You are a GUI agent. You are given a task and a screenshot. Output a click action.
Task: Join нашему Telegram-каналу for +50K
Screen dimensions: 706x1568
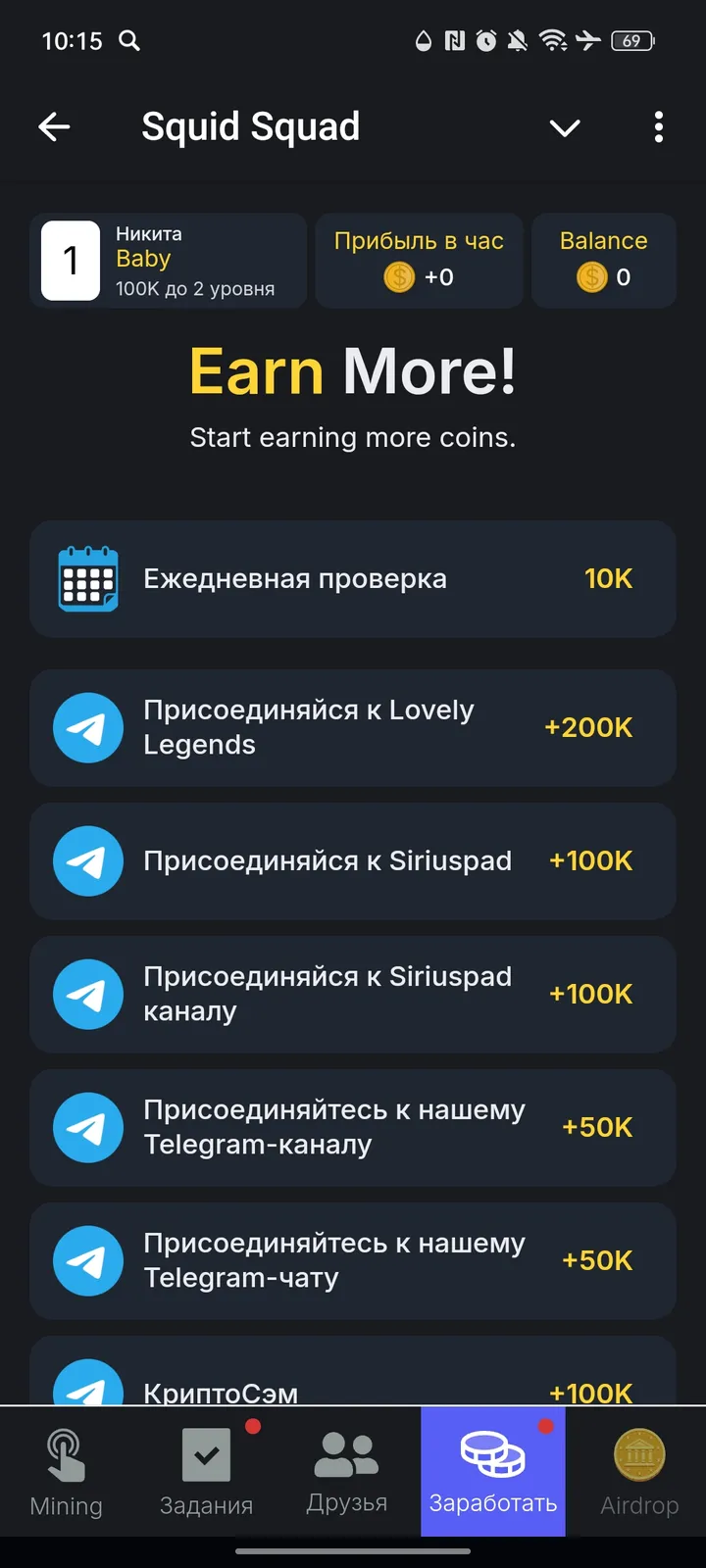353,1127
